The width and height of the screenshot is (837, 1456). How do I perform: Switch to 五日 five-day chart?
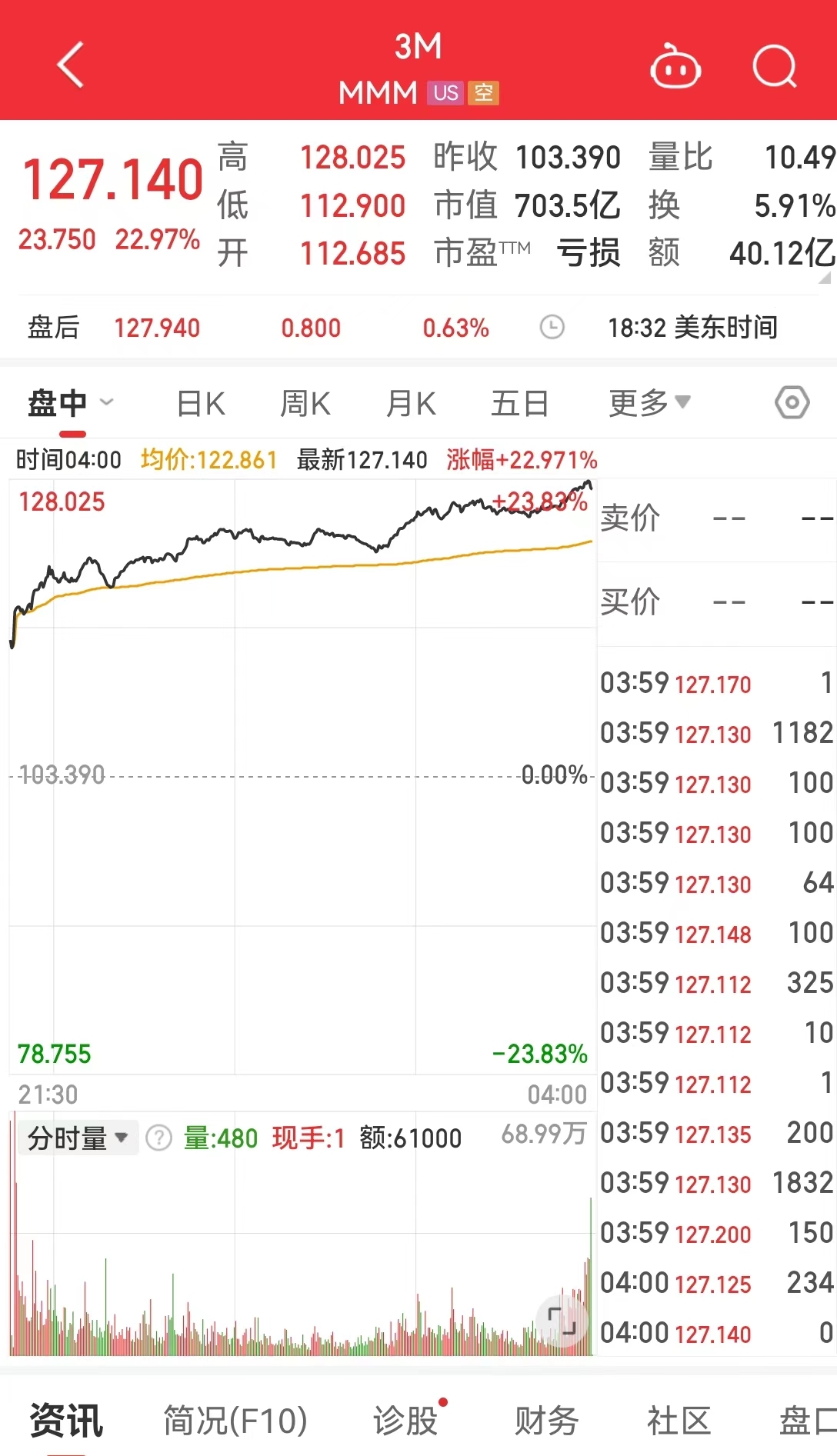click(519, 403)
